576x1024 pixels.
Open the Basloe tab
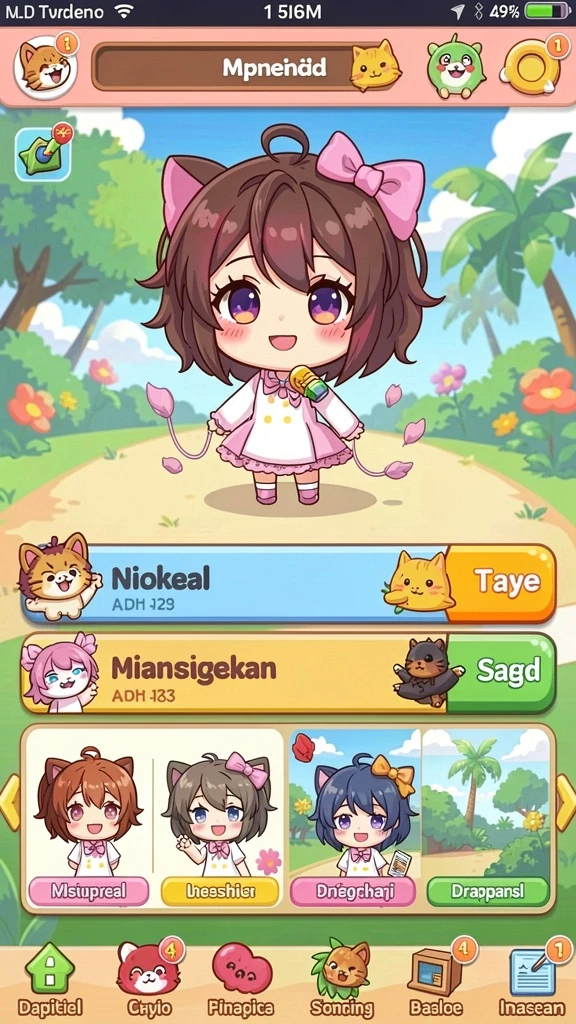pos(436,979)
